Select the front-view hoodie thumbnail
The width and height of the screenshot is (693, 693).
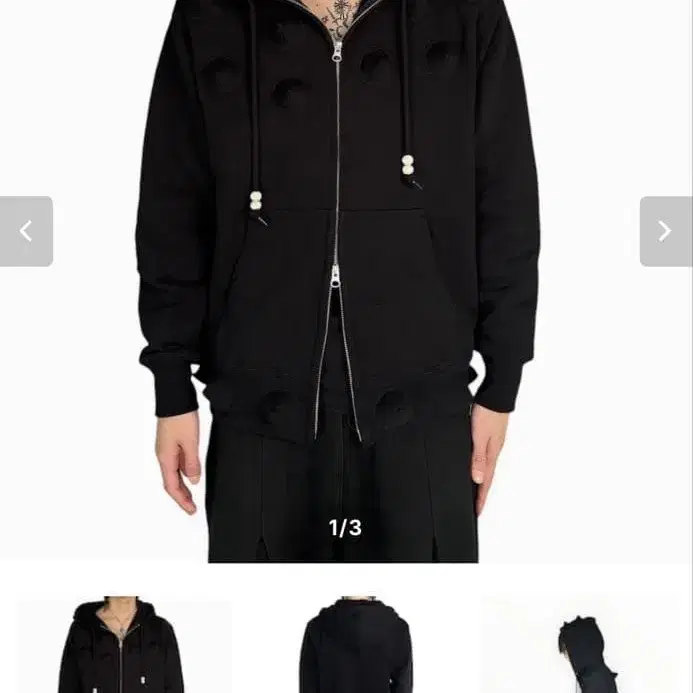(124, 645)
